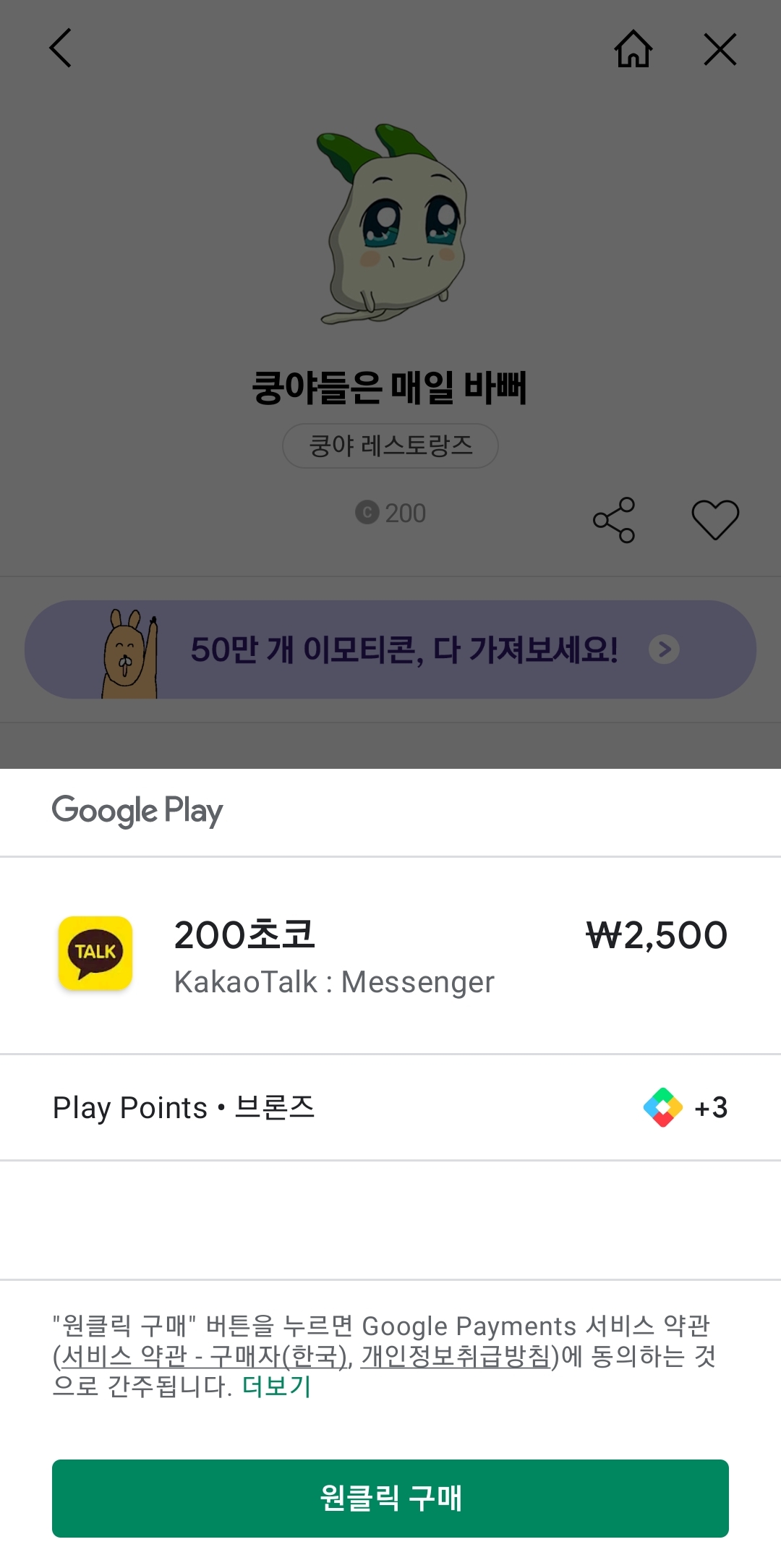
Task: Tap the Google Play logo
Action: [x=137, y=810]
